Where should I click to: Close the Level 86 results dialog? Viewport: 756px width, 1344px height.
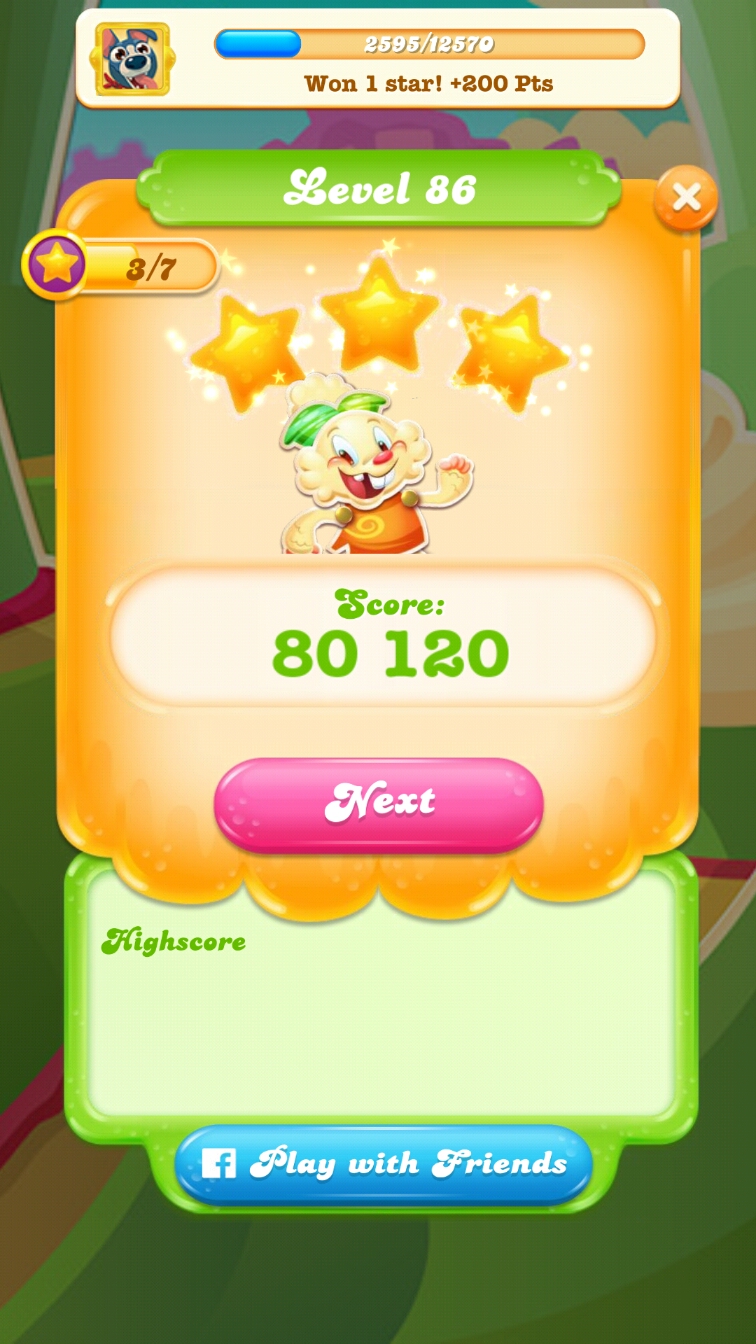pos(686,198)
